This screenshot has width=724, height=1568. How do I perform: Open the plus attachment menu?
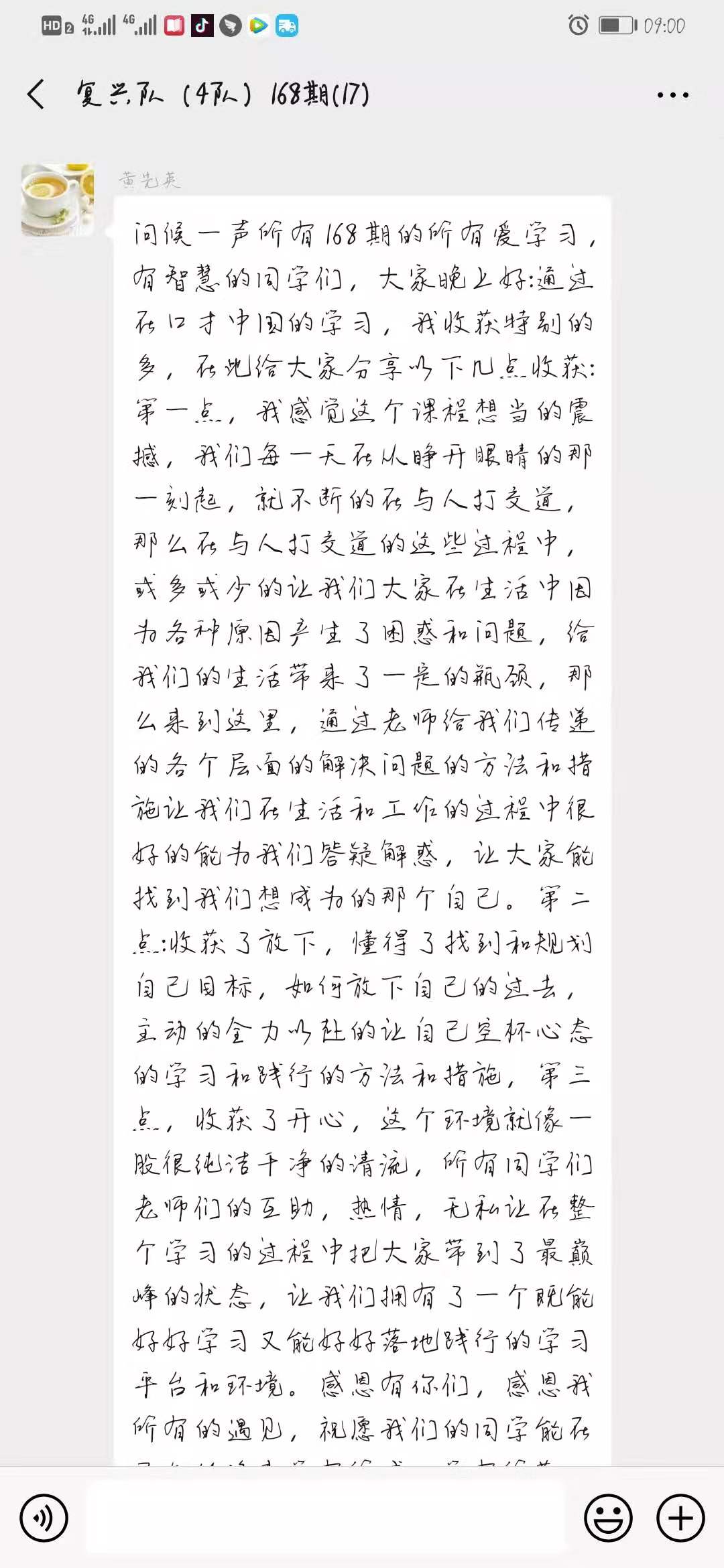(680, 1518)
